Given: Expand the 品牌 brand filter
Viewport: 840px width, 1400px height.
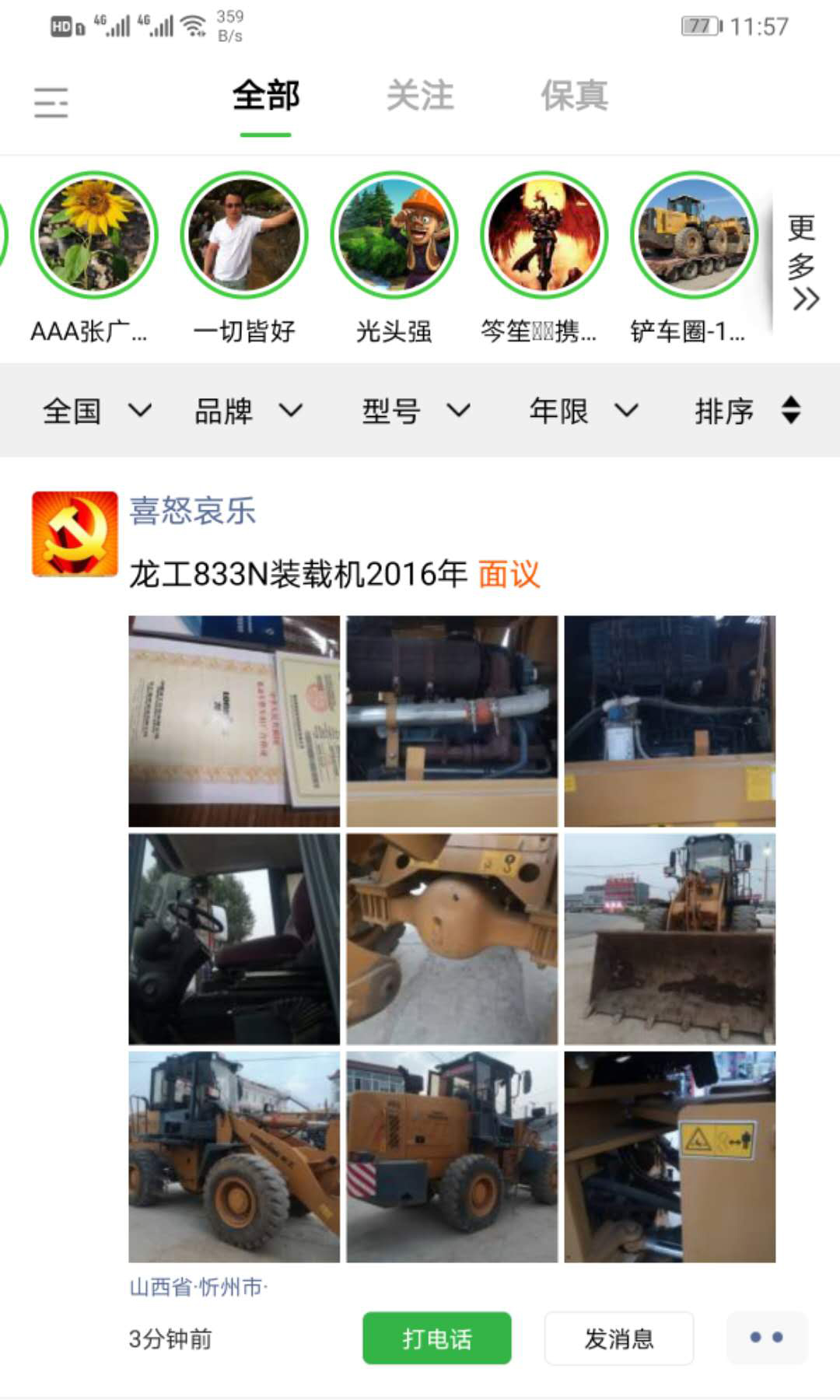Looking at the screenshot, I should (x=247, y=410).
